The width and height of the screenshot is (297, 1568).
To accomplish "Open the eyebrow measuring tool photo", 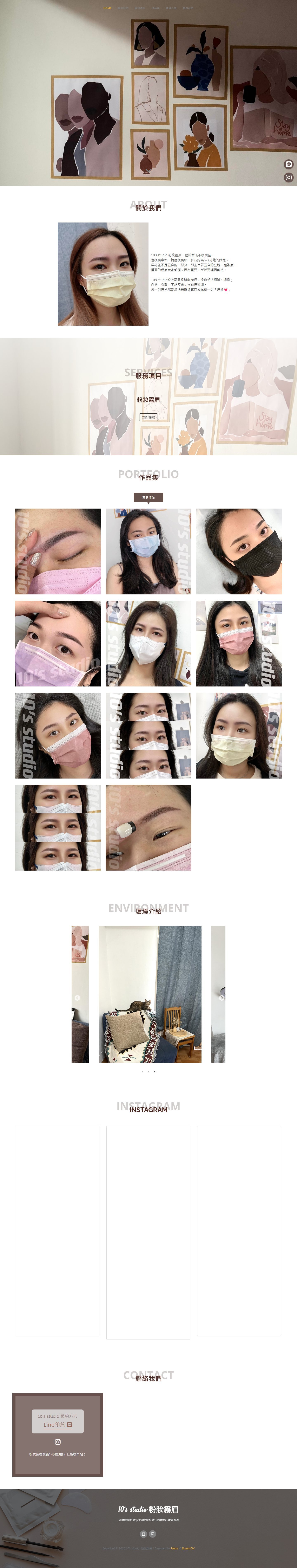I will tap(148, 827).
